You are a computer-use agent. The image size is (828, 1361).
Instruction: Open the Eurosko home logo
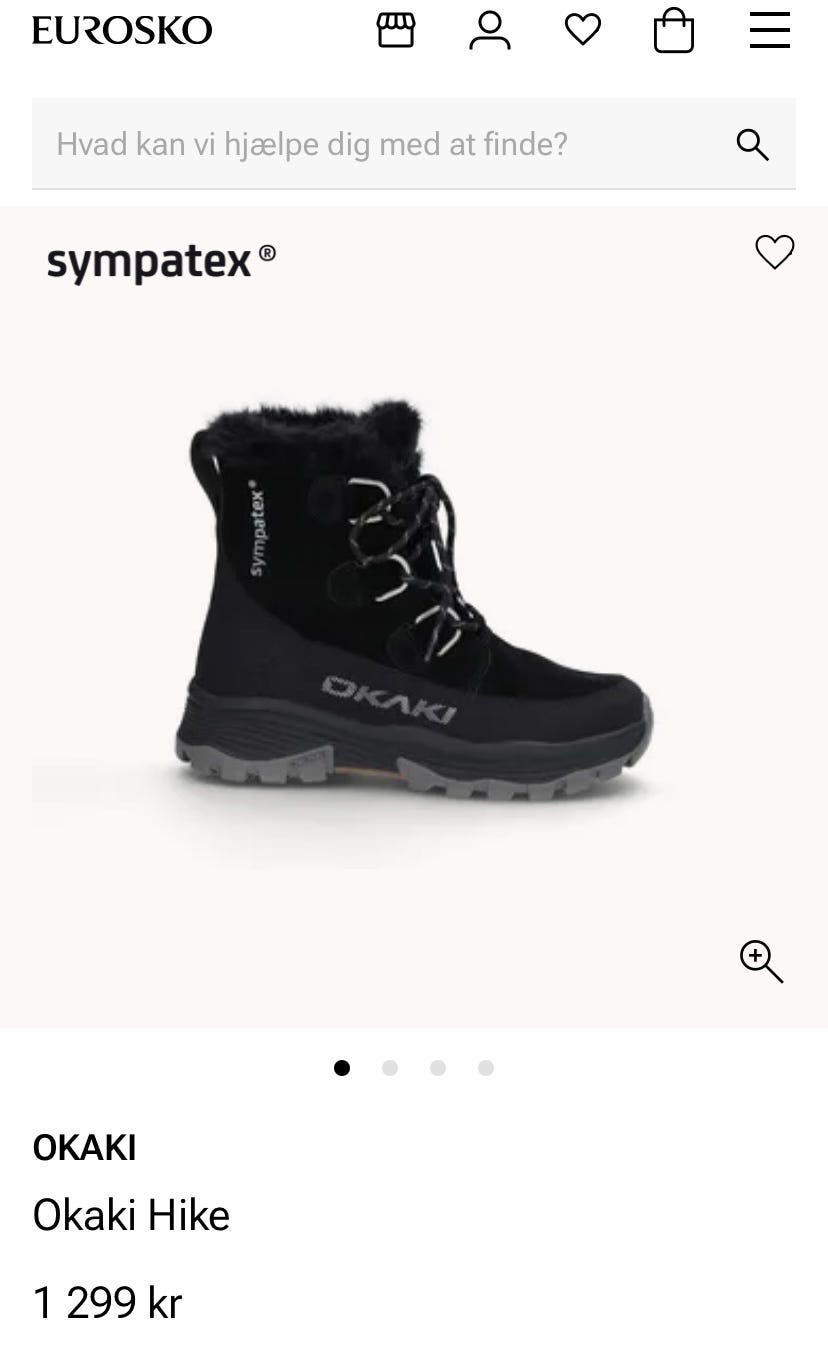pyautogui.click(x=122, y=31)
